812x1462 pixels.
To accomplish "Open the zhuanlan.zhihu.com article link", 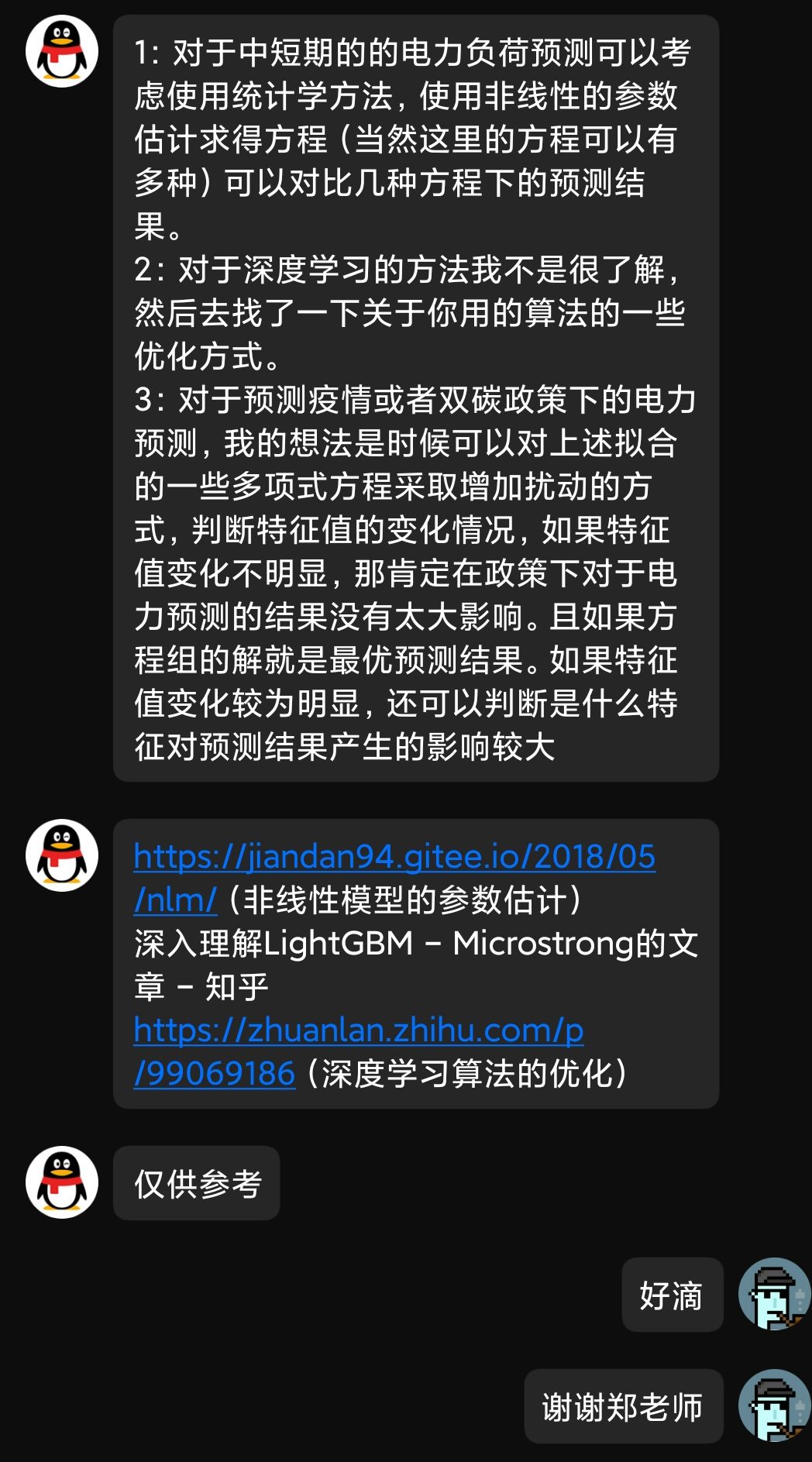I will pos(358,1031).
